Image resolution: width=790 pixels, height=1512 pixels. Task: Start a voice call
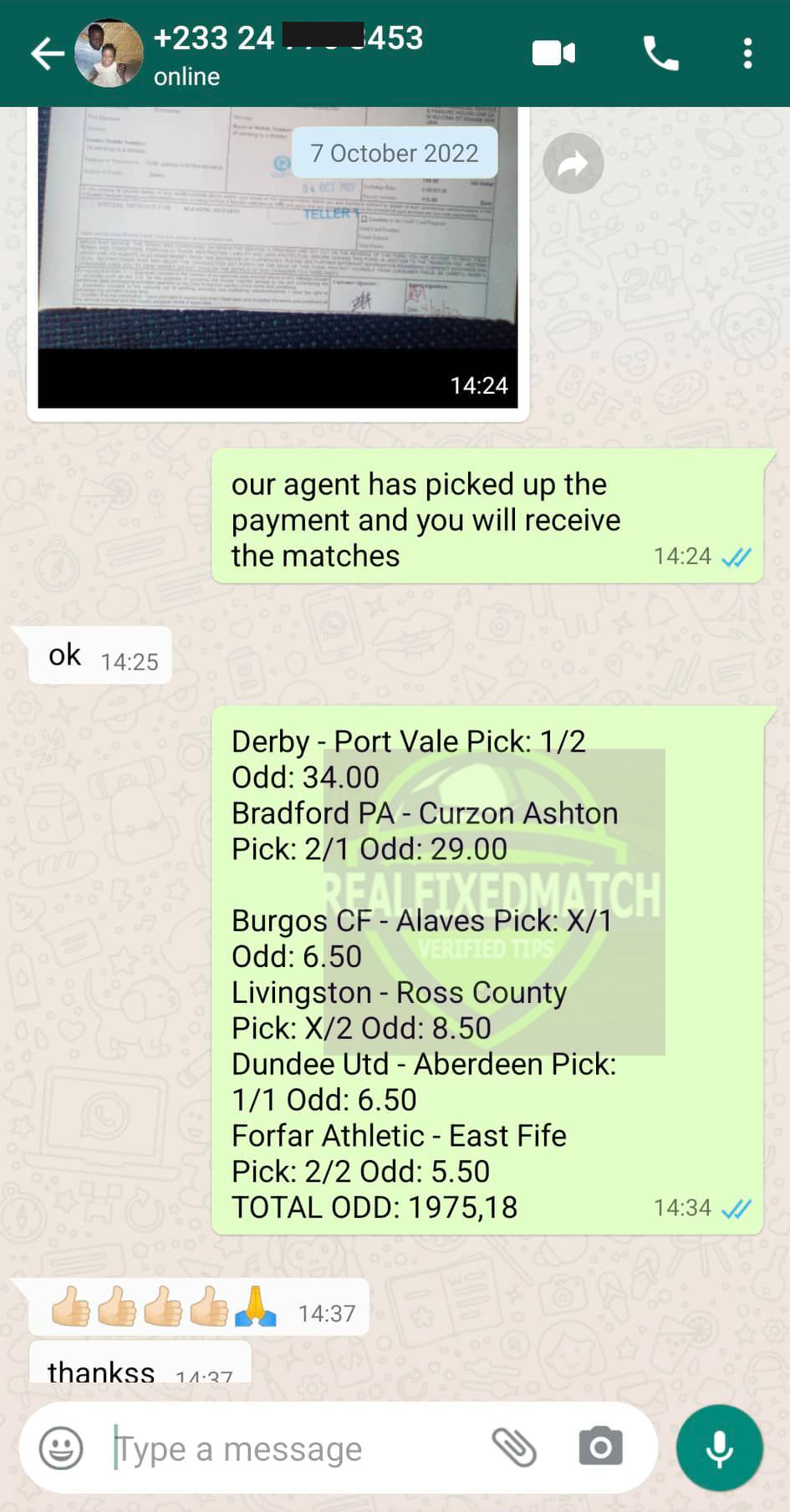coord(660,54)
